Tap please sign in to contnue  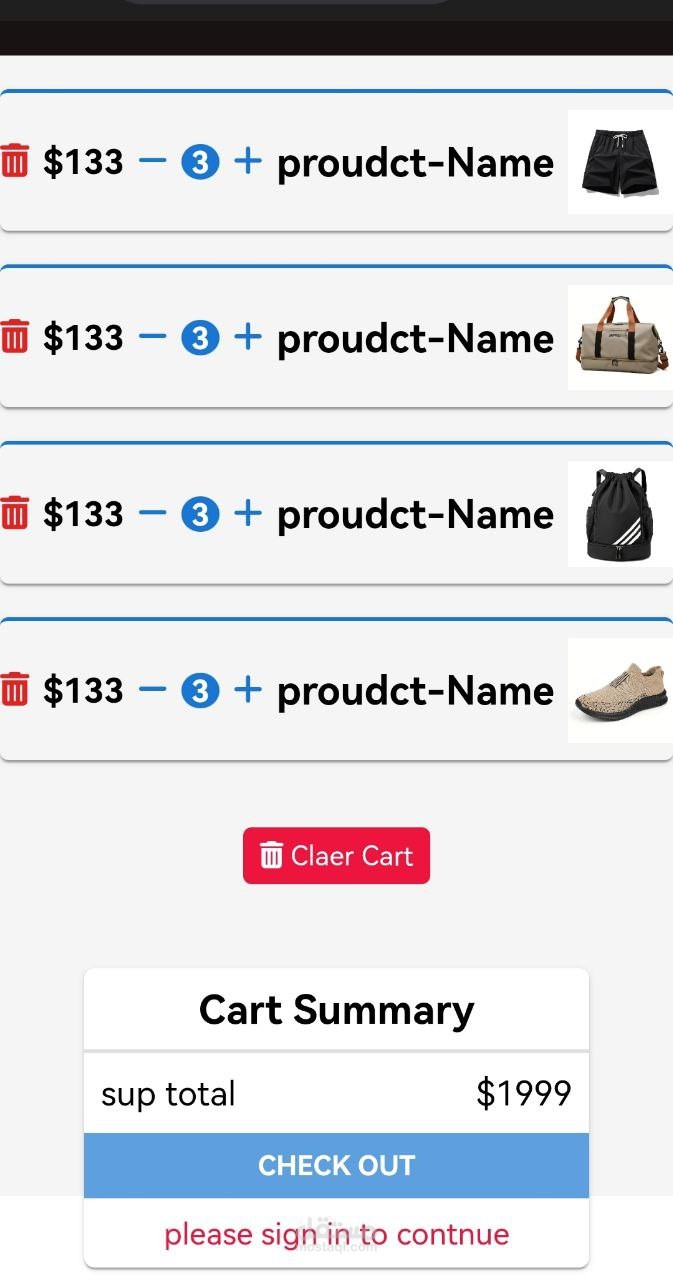pyautogui.click(x=336, y=1235)
